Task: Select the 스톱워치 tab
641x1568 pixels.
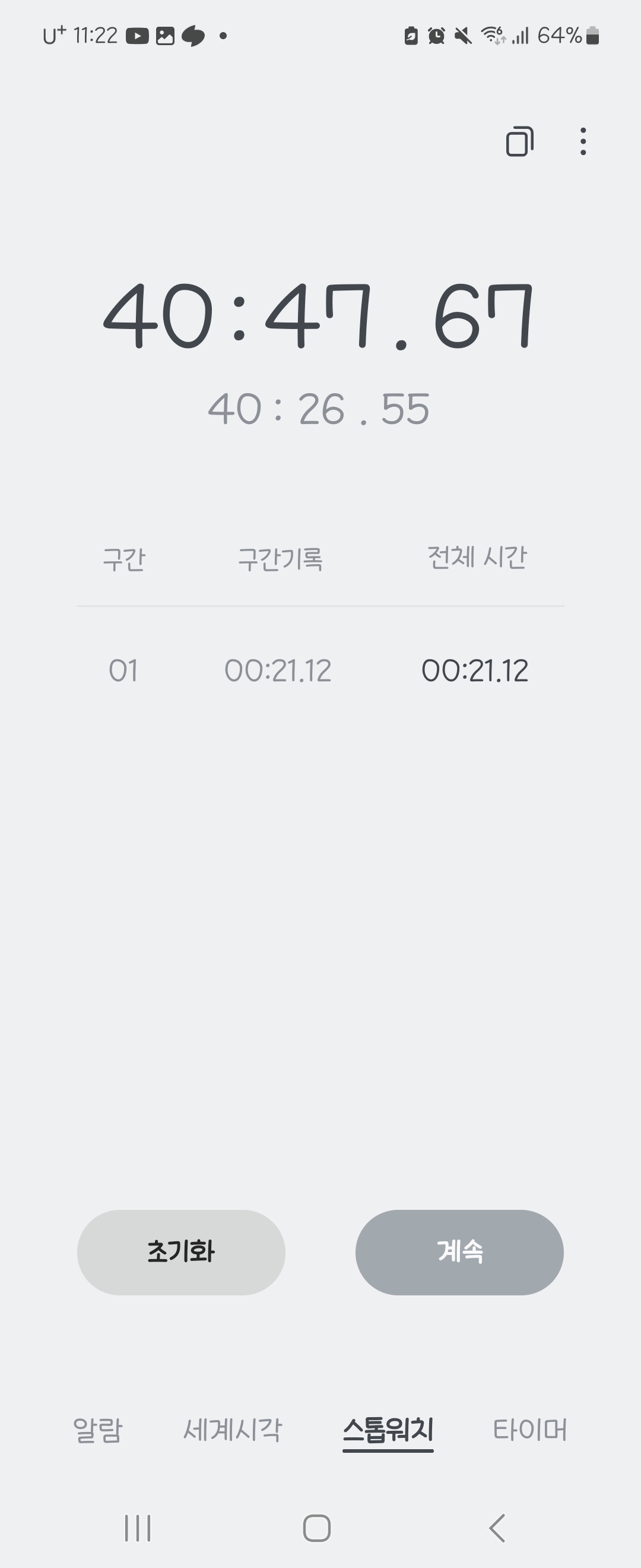Action: point(388,1430)
